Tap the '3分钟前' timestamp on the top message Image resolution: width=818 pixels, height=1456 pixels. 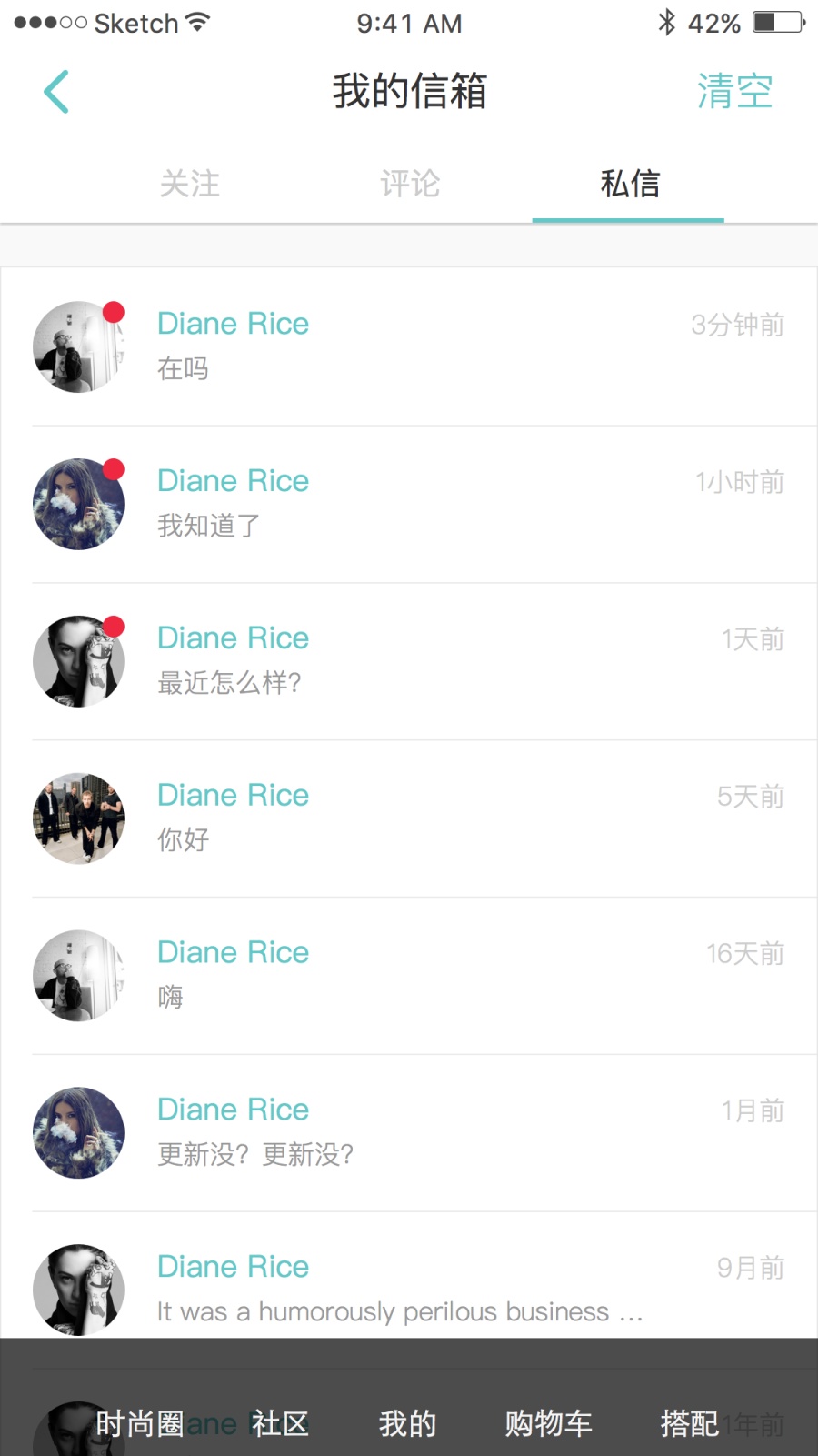pyautogui.click(x=738, y=324)
